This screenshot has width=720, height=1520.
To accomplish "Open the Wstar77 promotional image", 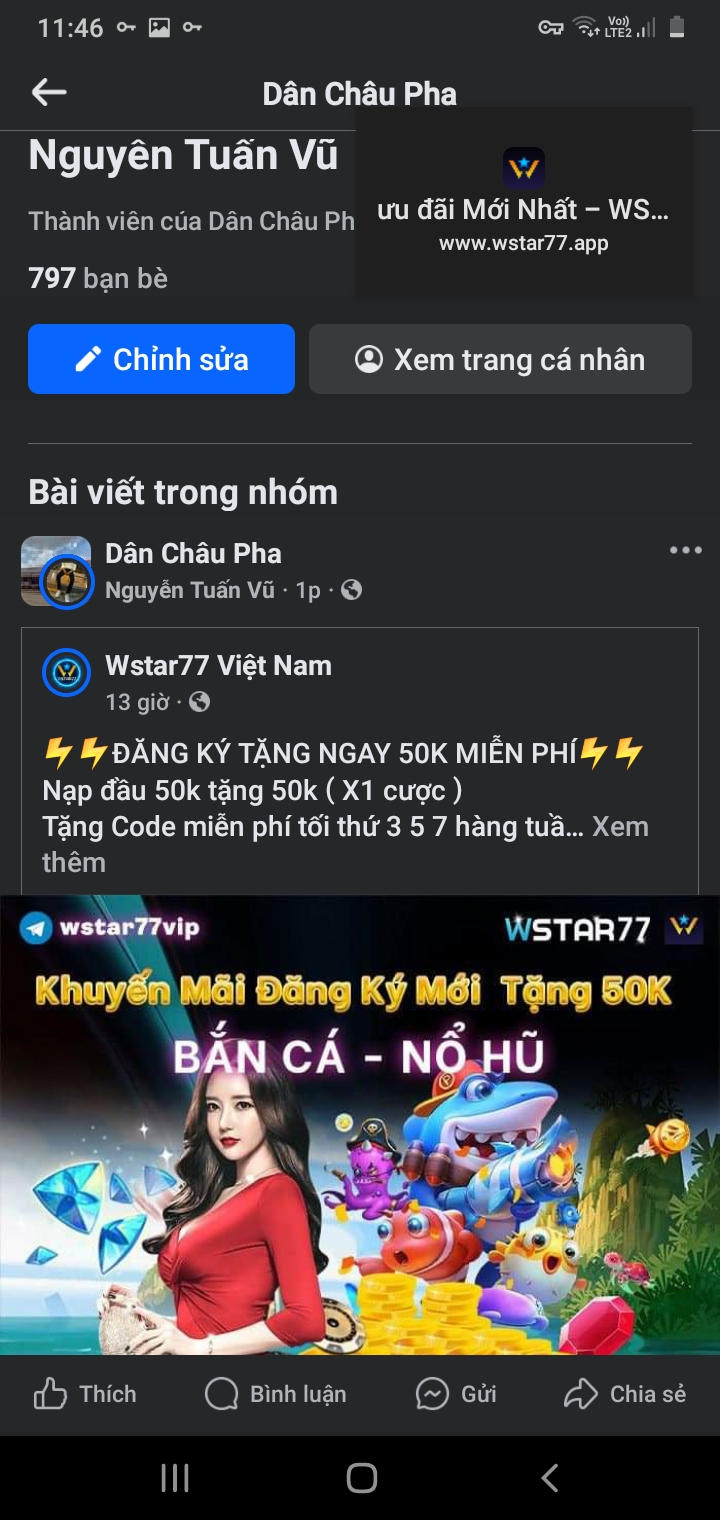I will point(360,1125).
